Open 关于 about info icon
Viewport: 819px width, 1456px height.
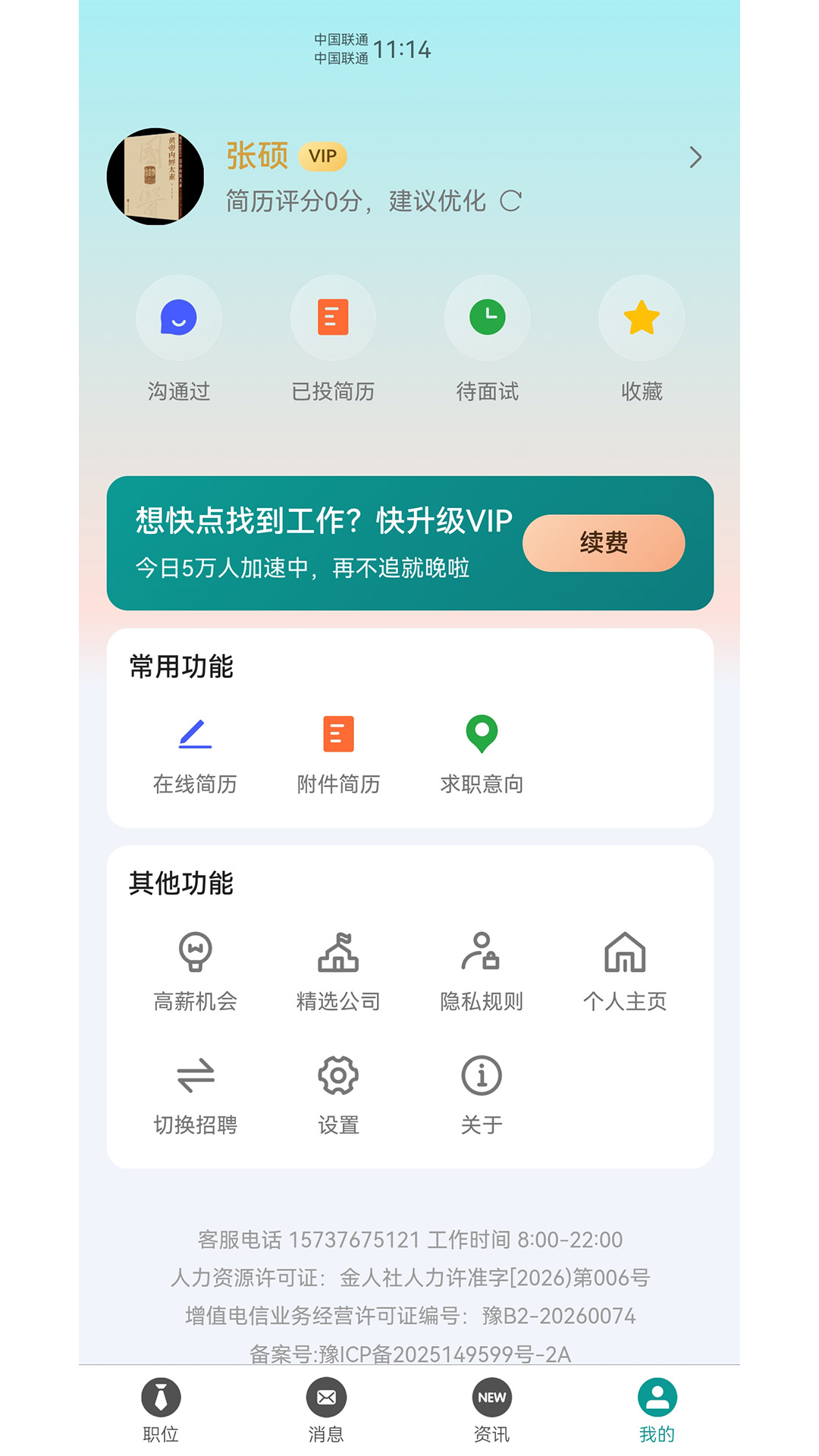pyautogui.click(x=482, y=1075)
